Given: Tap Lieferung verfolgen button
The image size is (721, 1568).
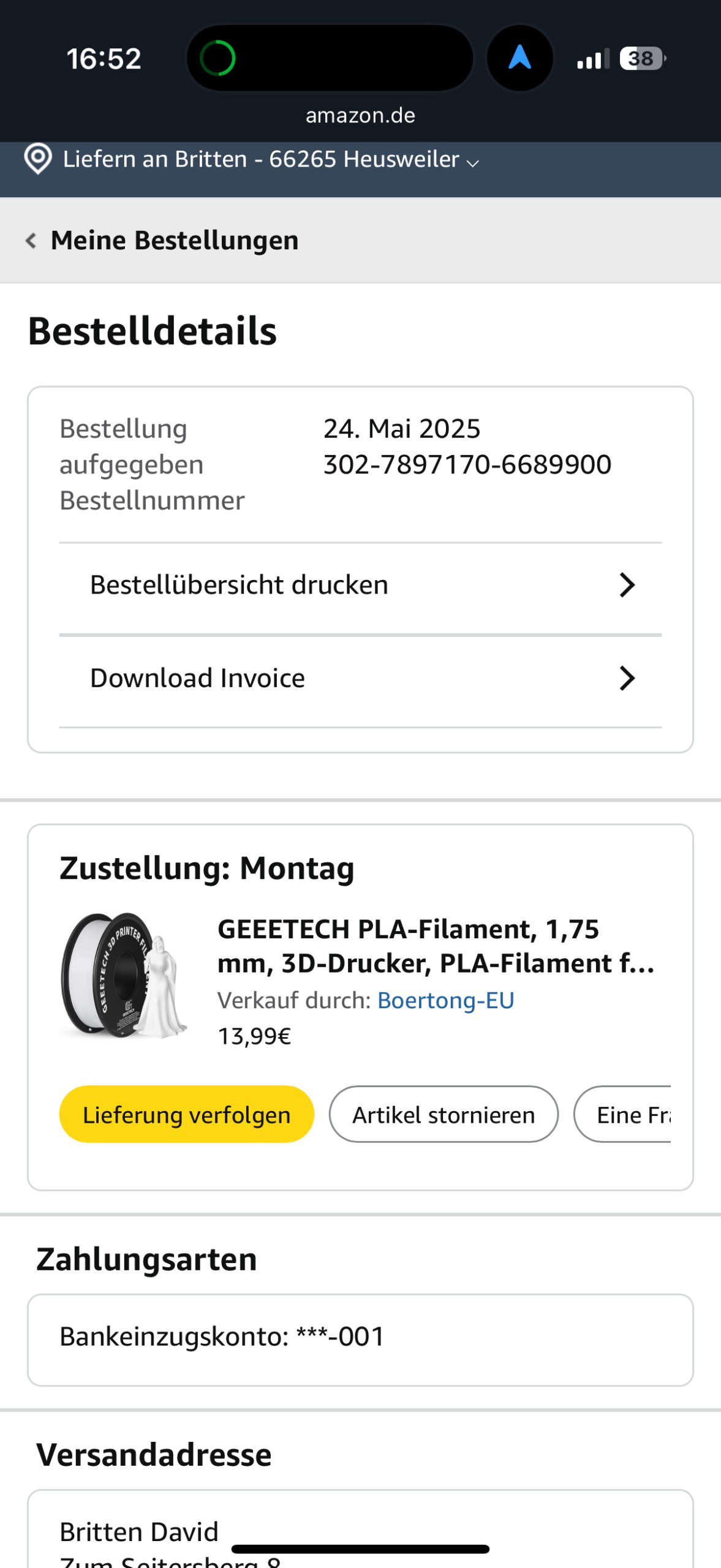Looking at the screenshot, I should click(186, 1115).
